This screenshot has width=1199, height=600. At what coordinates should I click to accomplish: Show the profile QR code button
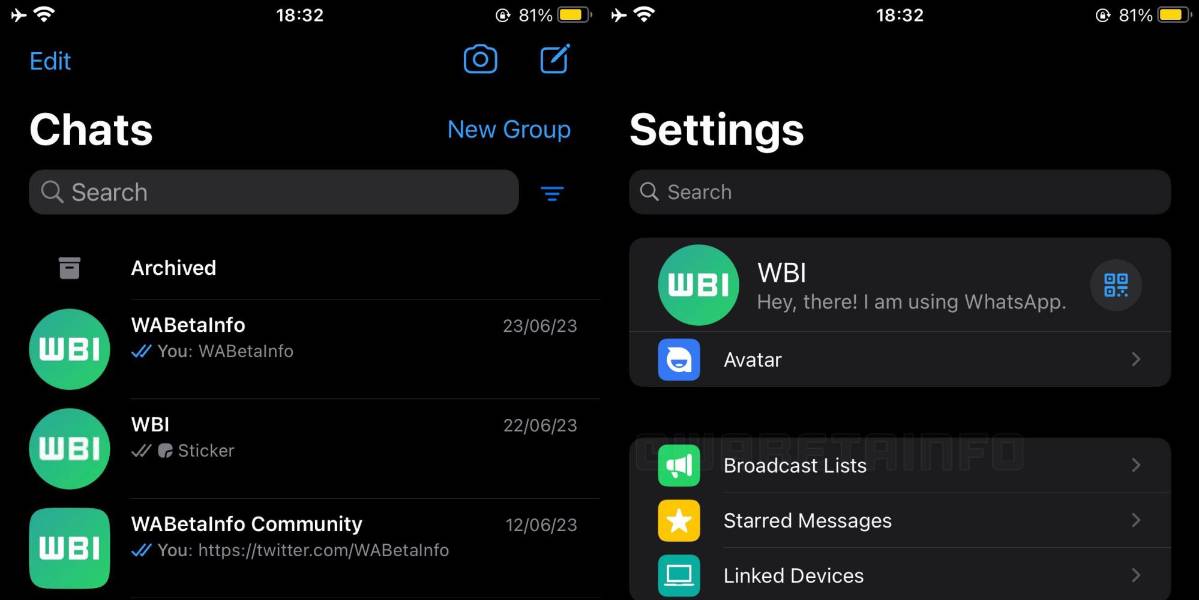click(1115, 285)
